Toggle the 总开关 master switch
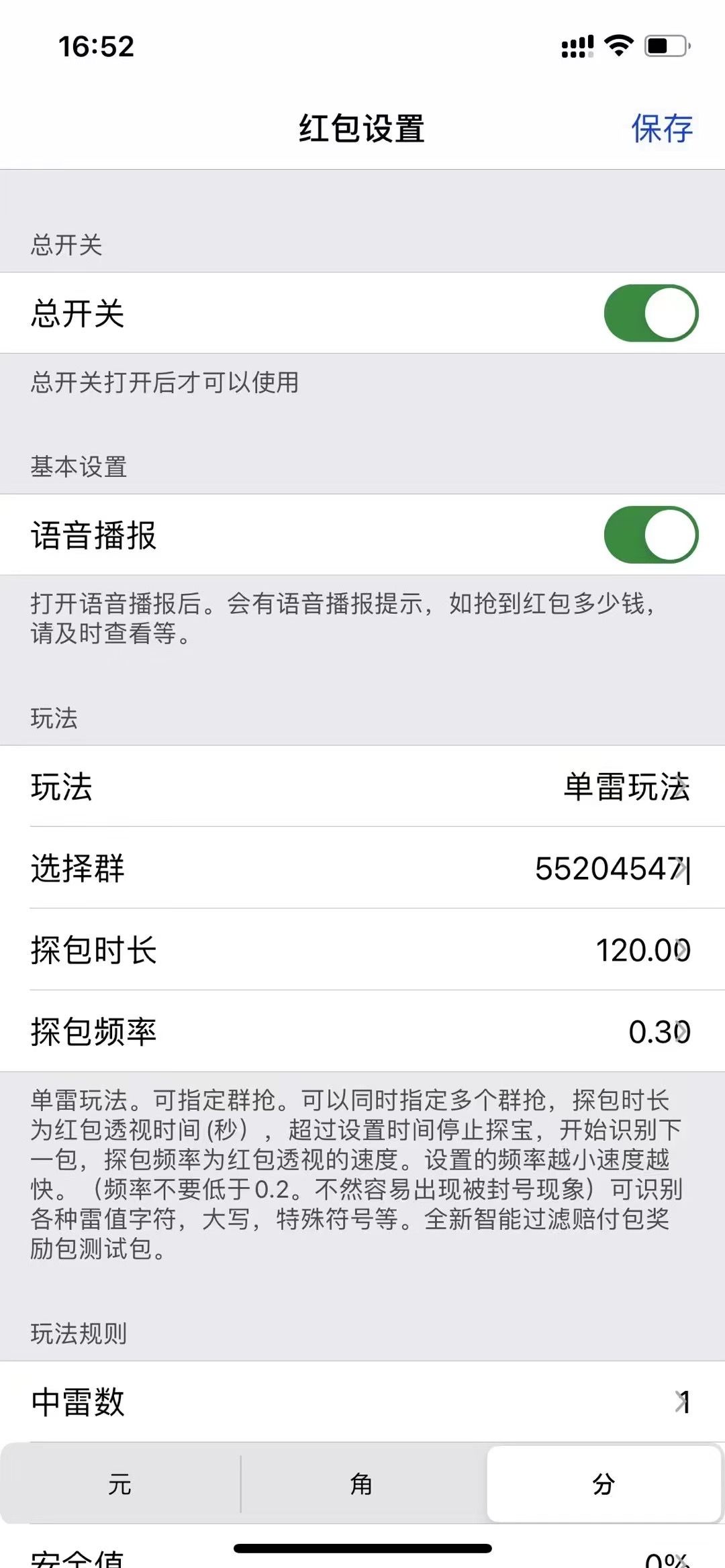 650,313
